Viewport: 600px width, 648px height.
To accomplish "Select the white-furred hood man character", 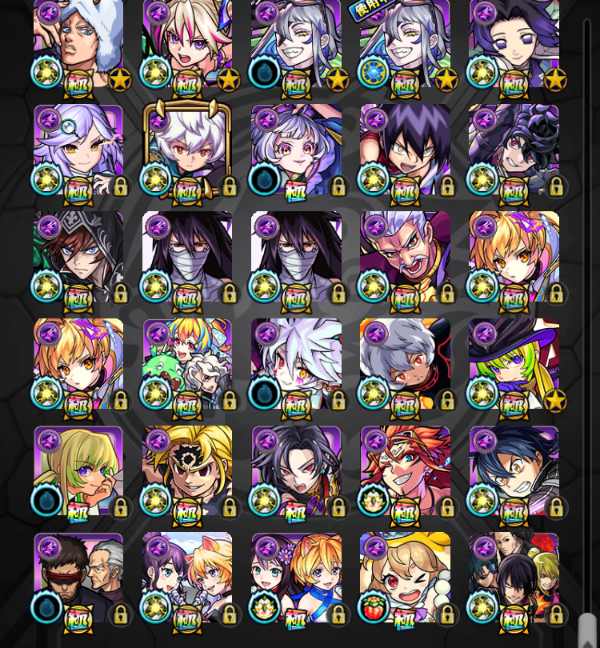I will coord(78,42).
